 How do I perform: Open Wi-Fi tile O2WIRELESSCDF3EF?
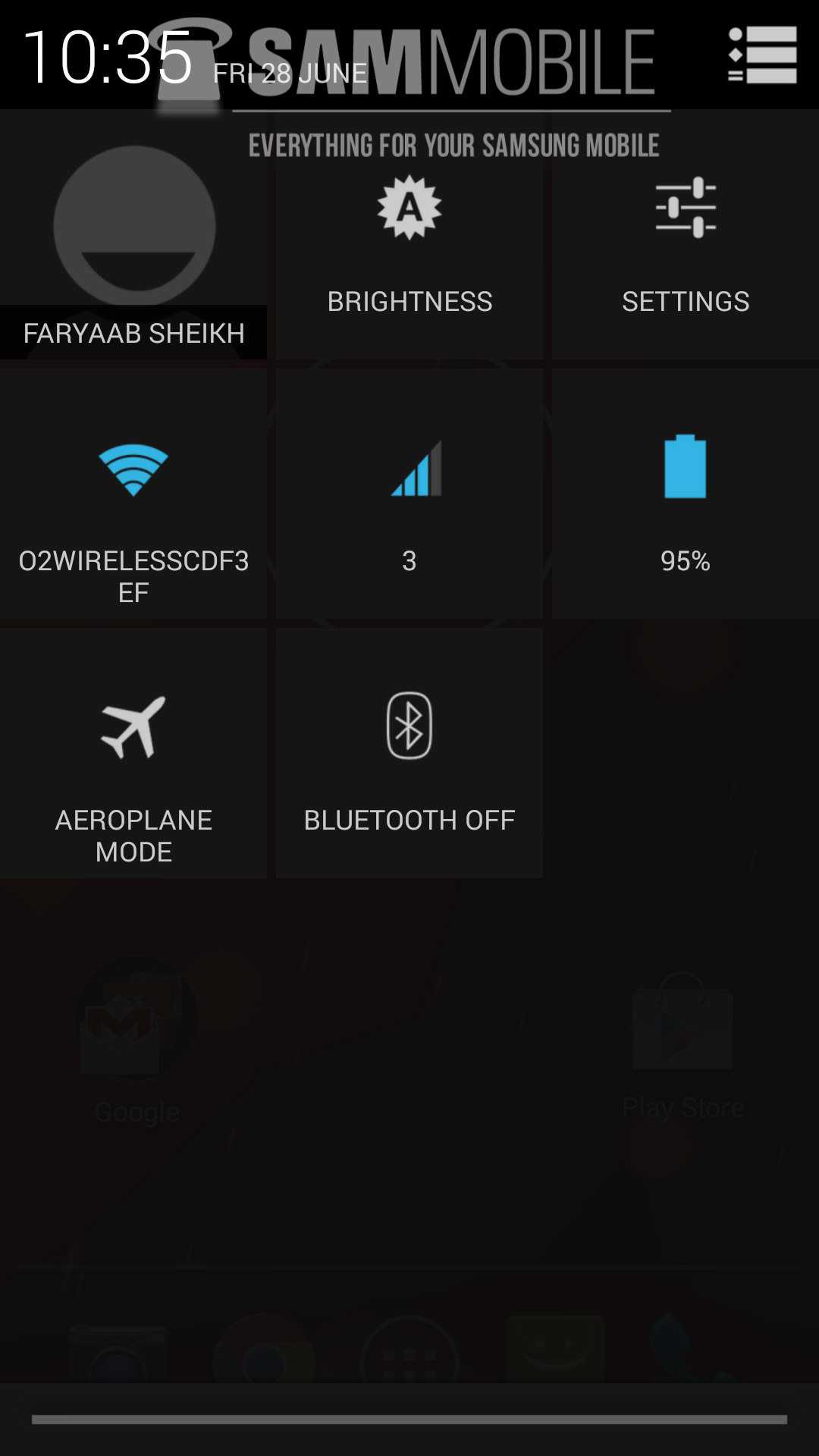pyautogui.click(x=133, y=500)
